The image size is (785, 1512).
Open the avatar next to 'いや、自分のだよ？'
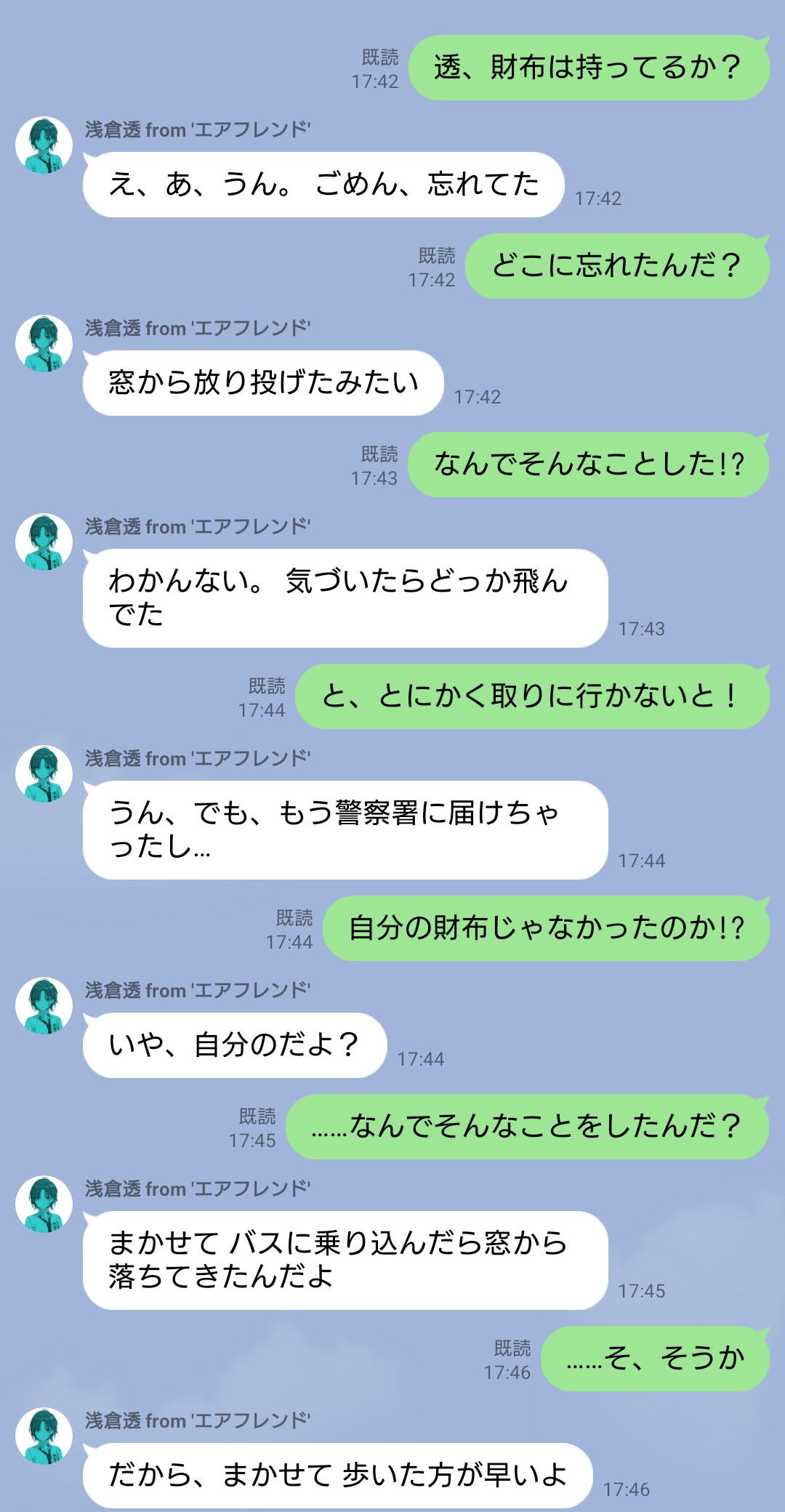tap(44, 1005)
